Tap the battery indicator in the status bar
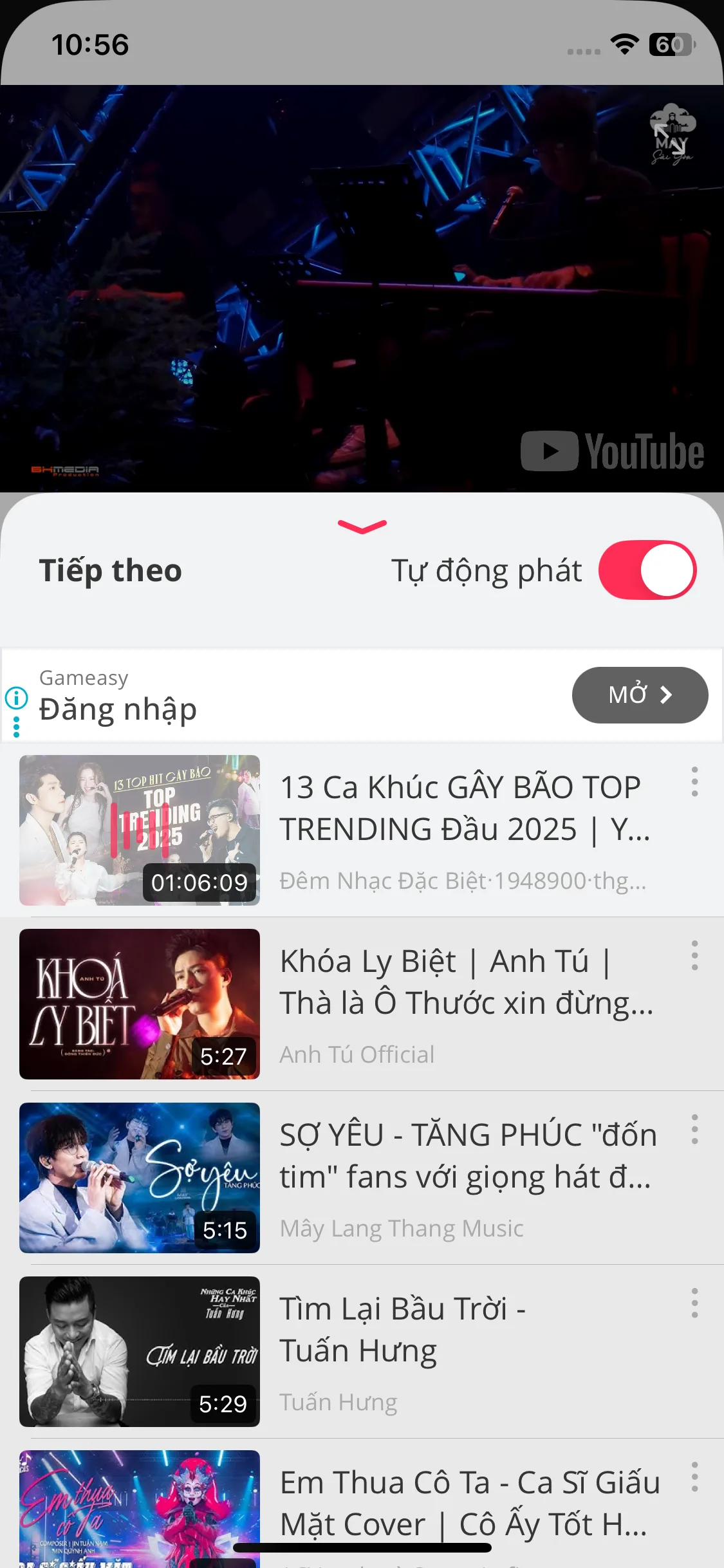 pyautogui.click(x=669, y=44)
